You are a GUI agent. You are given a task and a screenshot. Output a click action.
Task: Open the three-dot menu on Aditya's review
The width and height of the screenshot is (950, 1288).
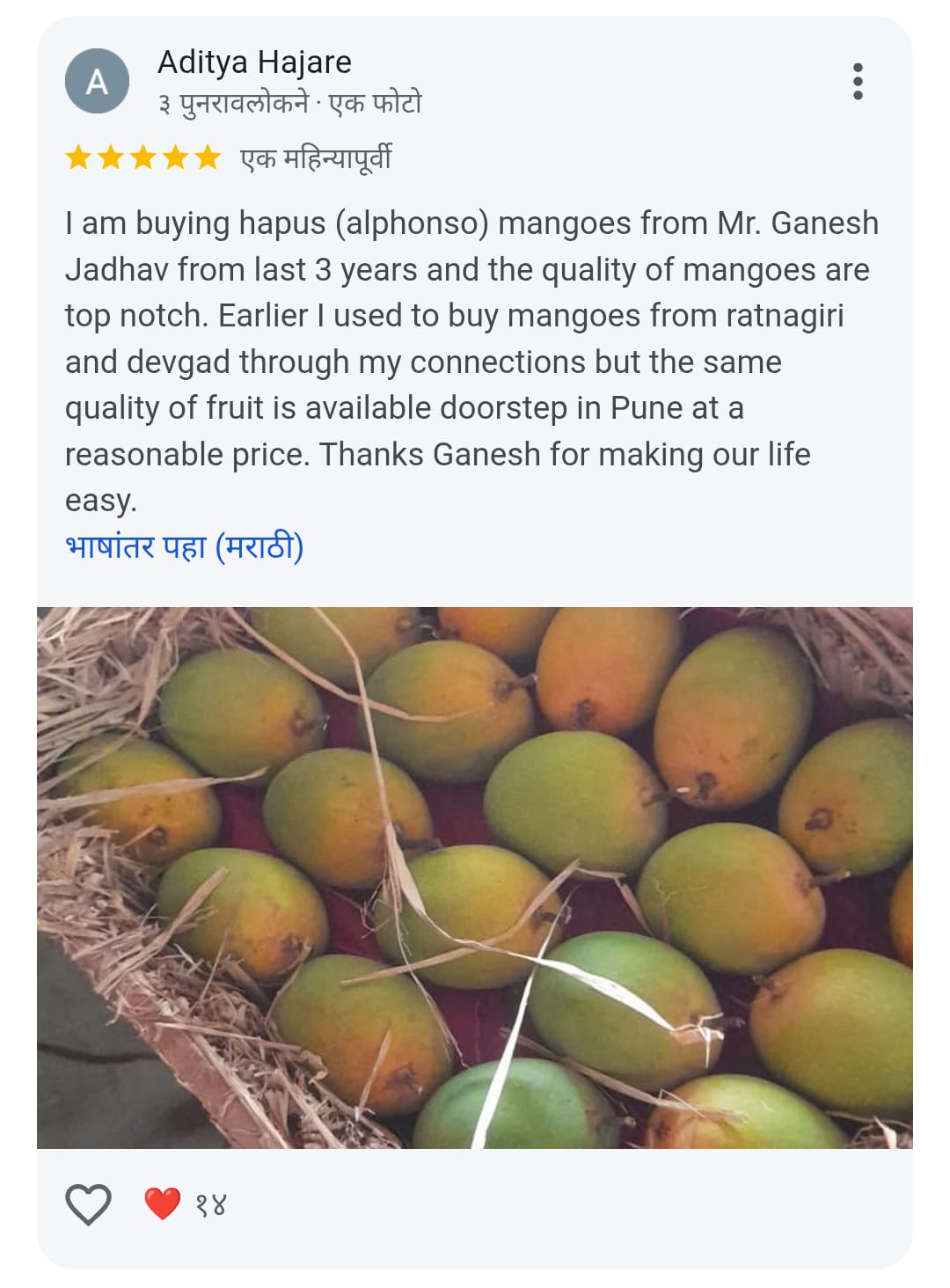coord(858,81)
